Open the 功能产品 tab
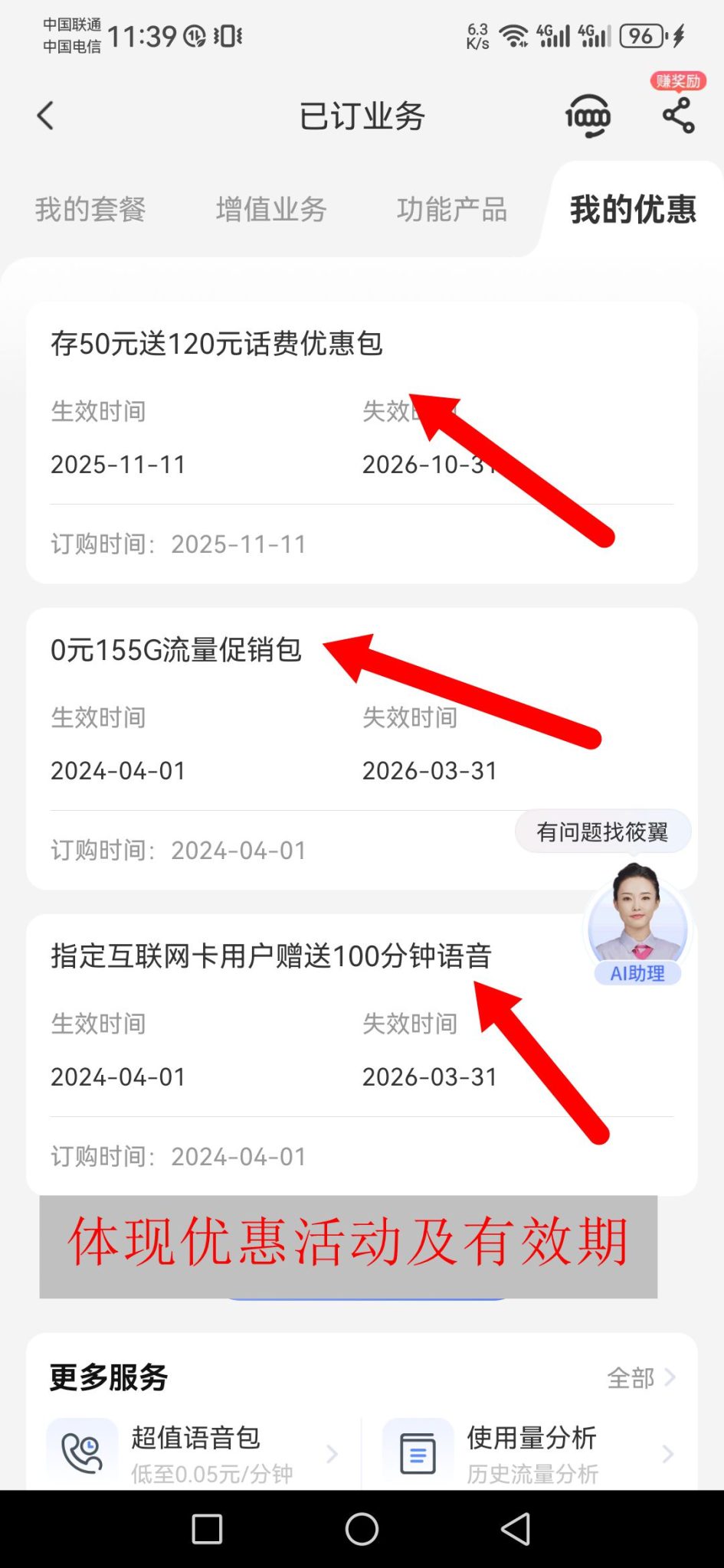 [x=452, y=210]
